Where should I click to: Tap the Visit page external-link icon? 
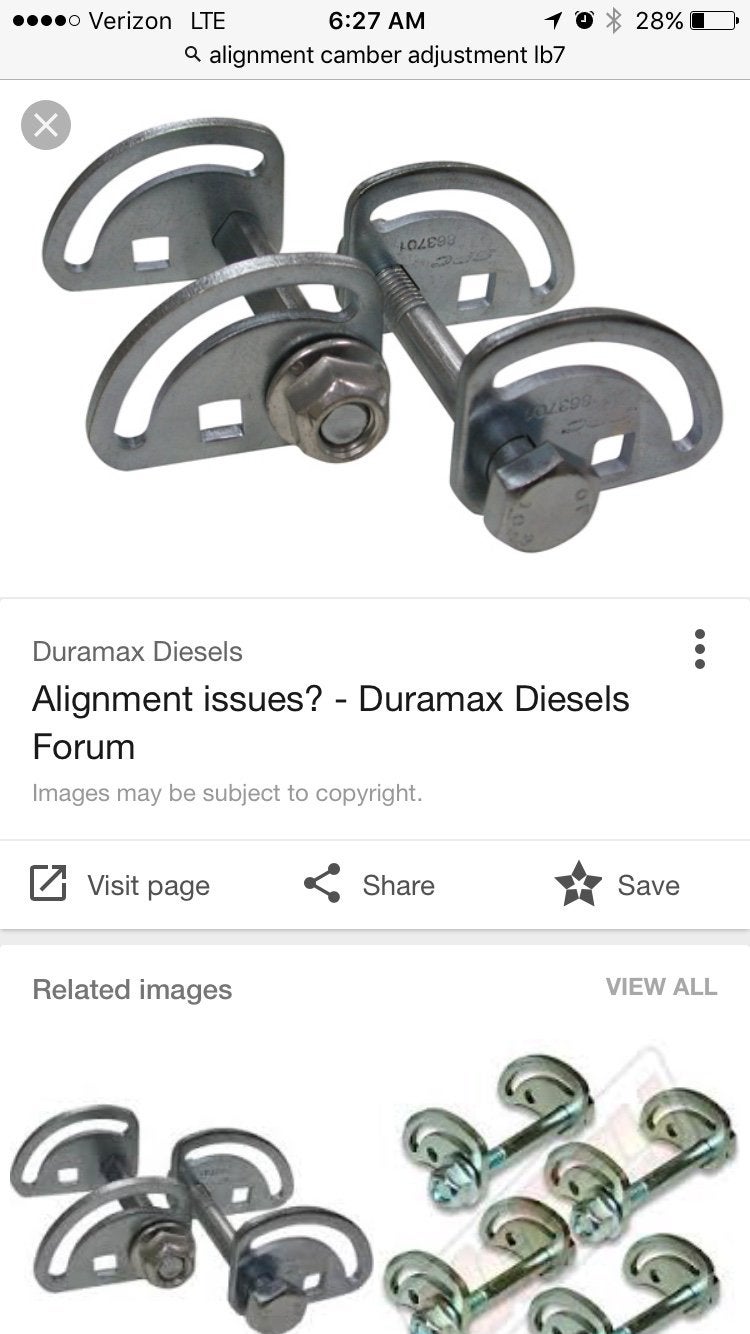click(48, 884)
